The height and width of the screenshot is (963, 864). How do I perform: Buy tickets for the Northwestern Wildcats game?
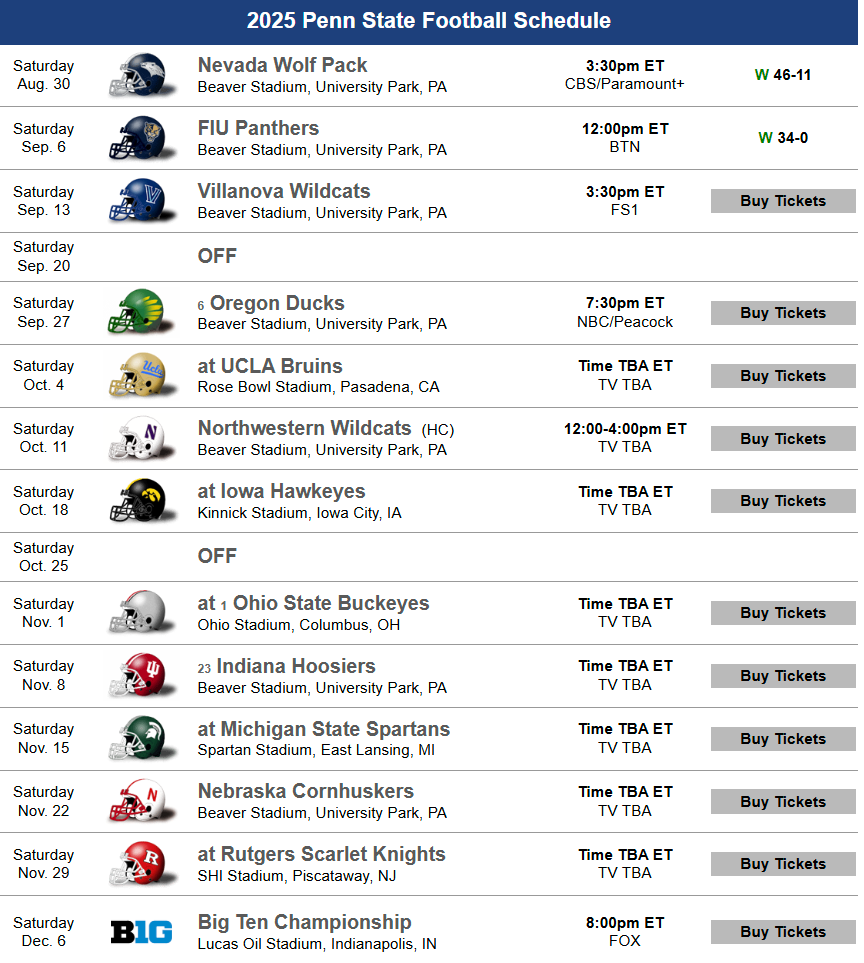(x=783, y=439)
